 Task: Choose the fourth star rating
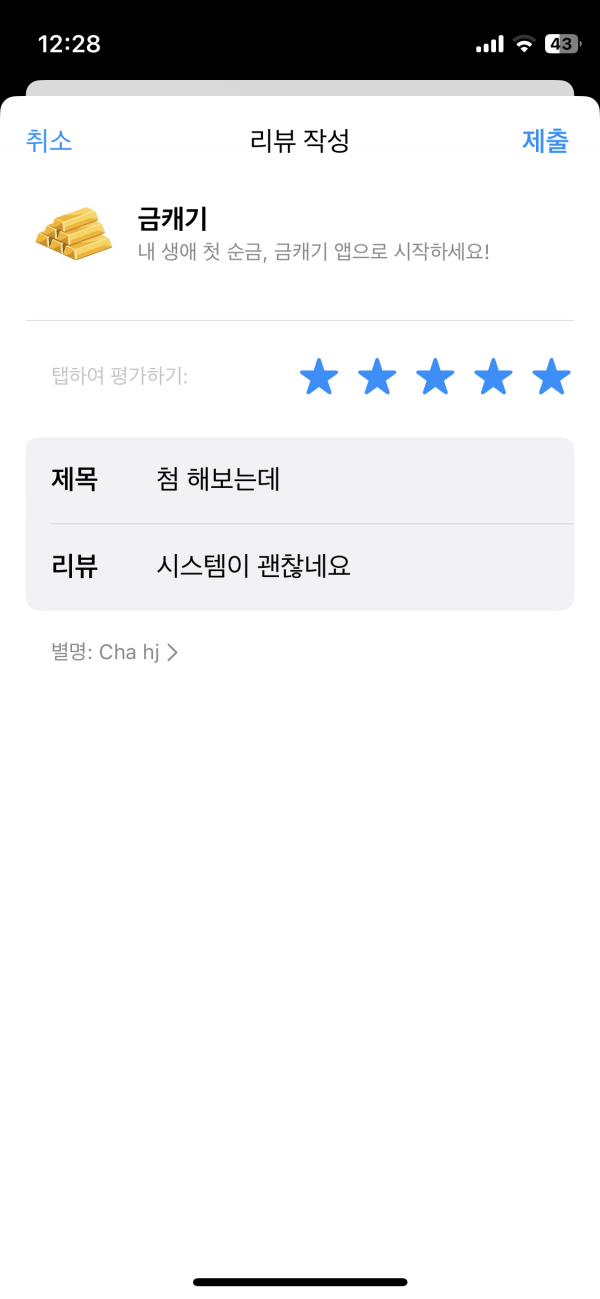(493, 378)
